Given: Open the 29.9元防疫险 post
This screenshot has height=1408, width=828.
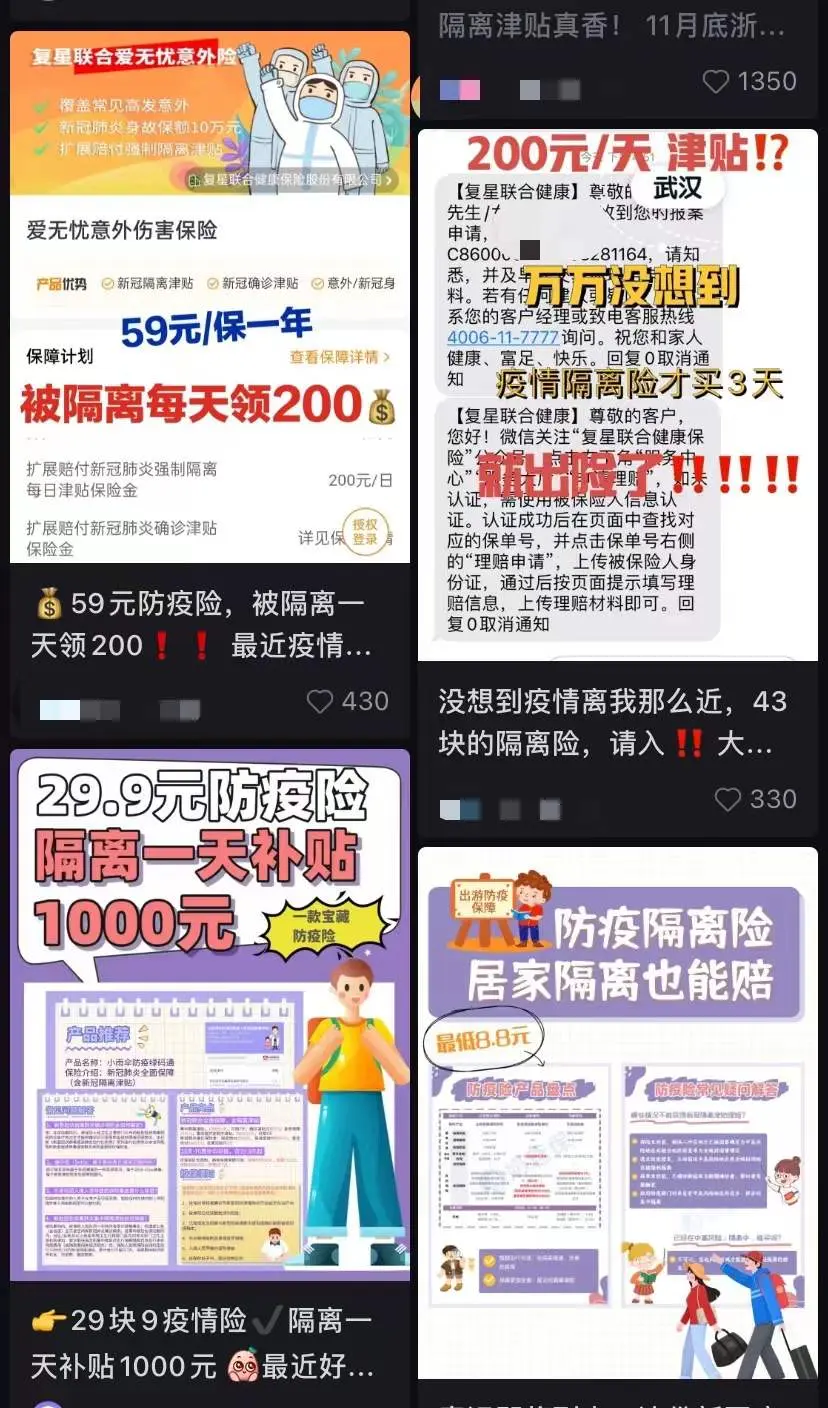Looking at the screenshot, I should [210, 1015].
